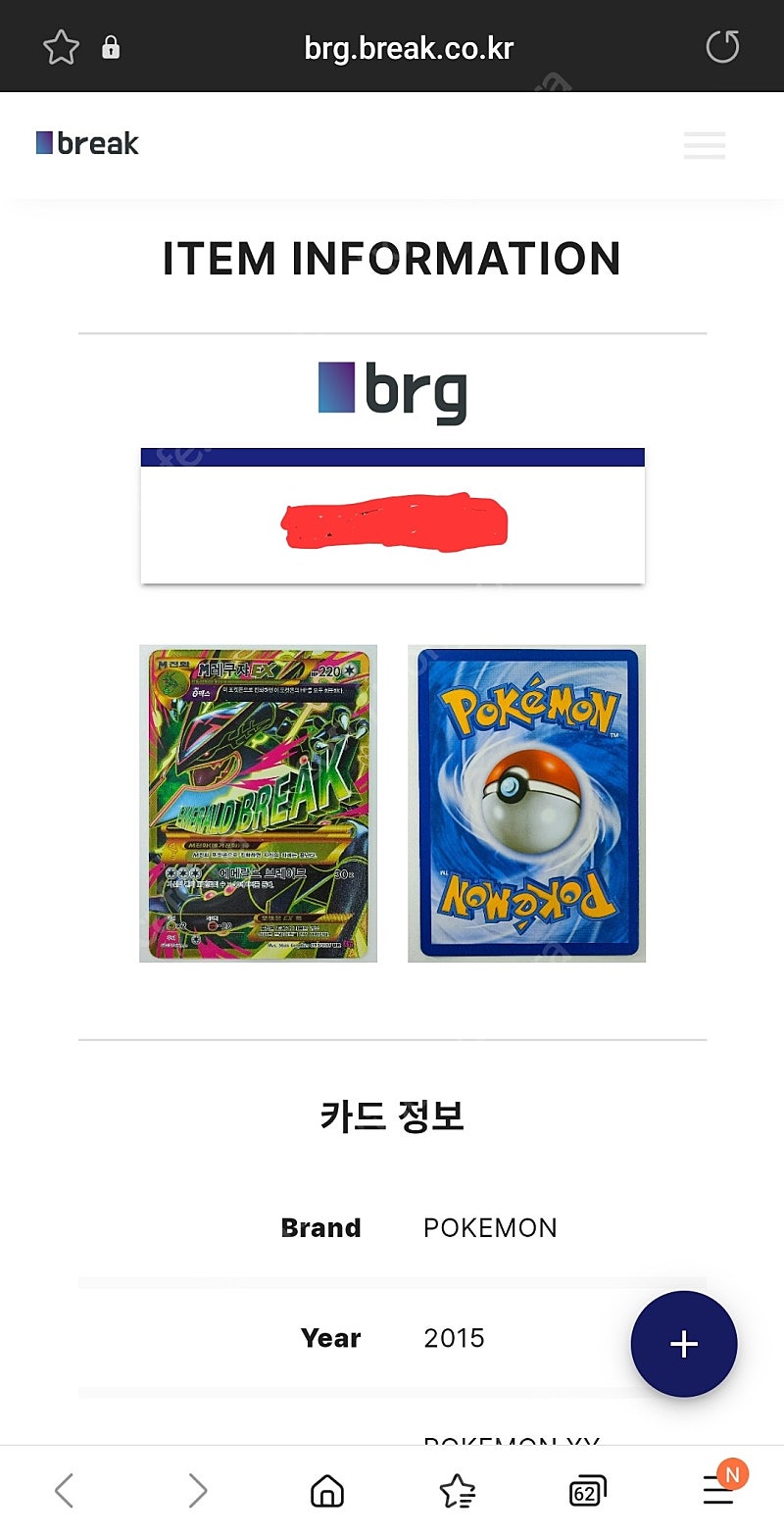Tap the break logo to go home
This screenshot has width=784, height=1536.
pyautogui.click(x=87, y=143)
